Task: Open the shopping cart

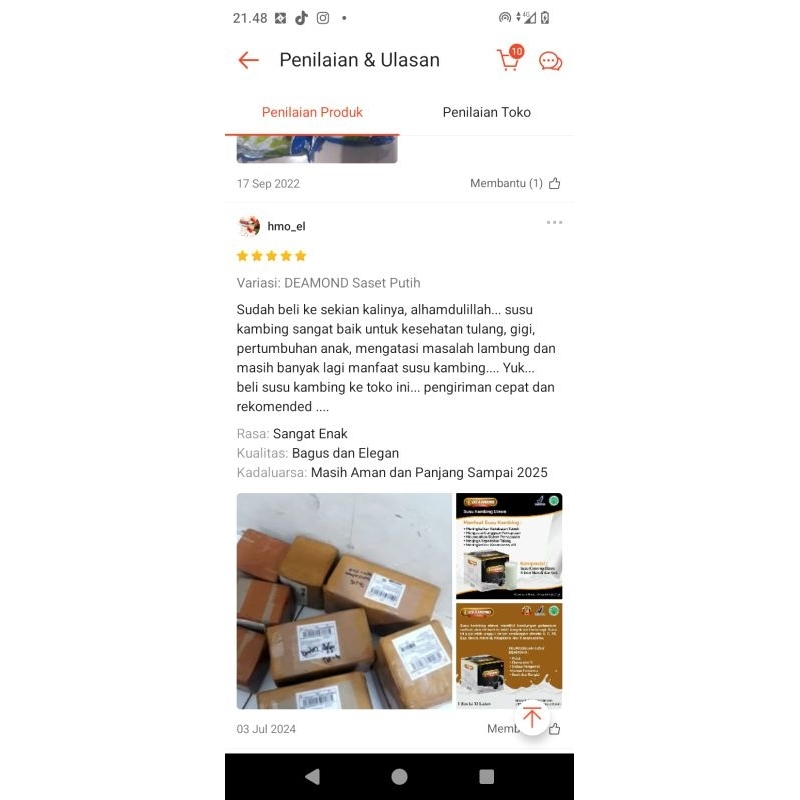Action: [x=509, y=60]
